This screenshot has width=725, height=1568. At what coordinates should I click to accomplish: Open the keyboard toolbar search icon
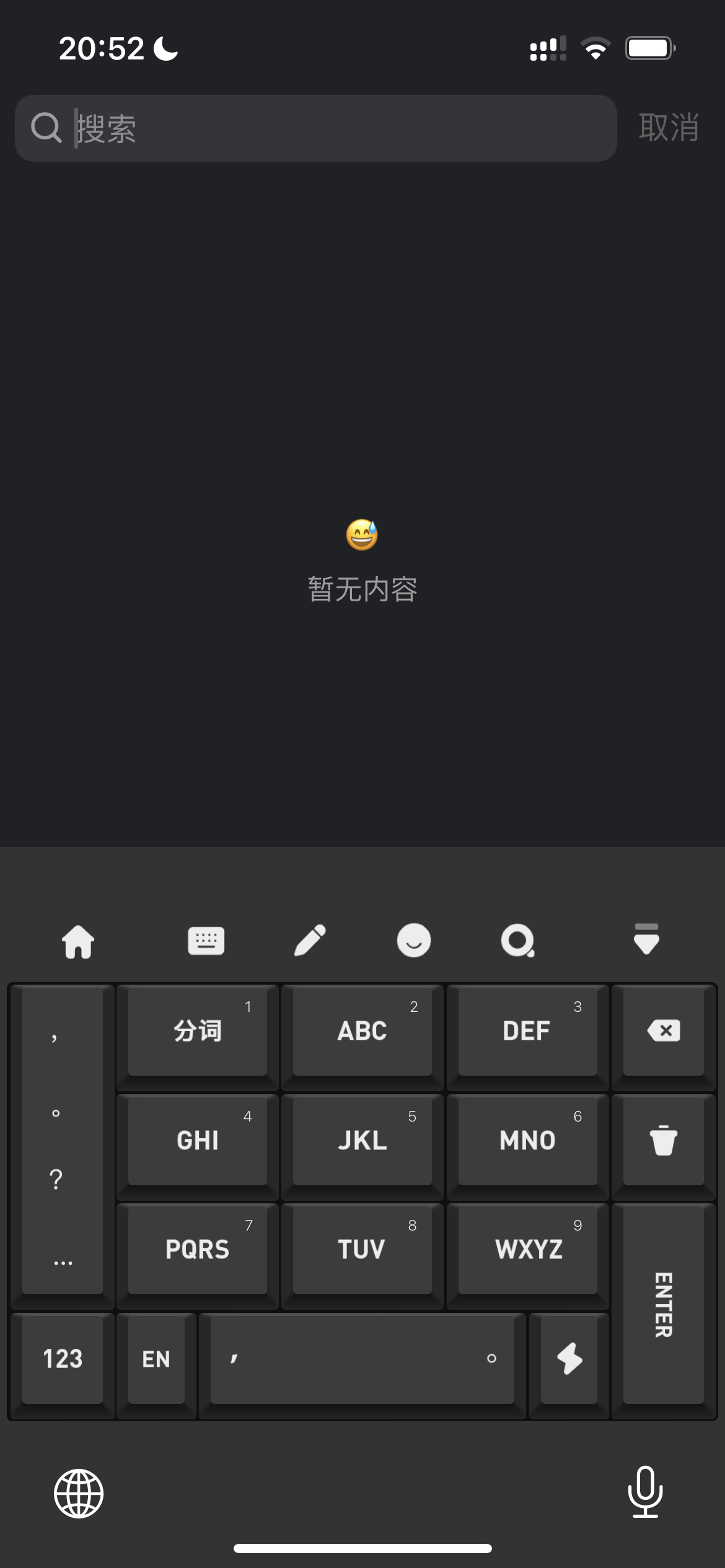pyautogui.click(x=517, y=941)
